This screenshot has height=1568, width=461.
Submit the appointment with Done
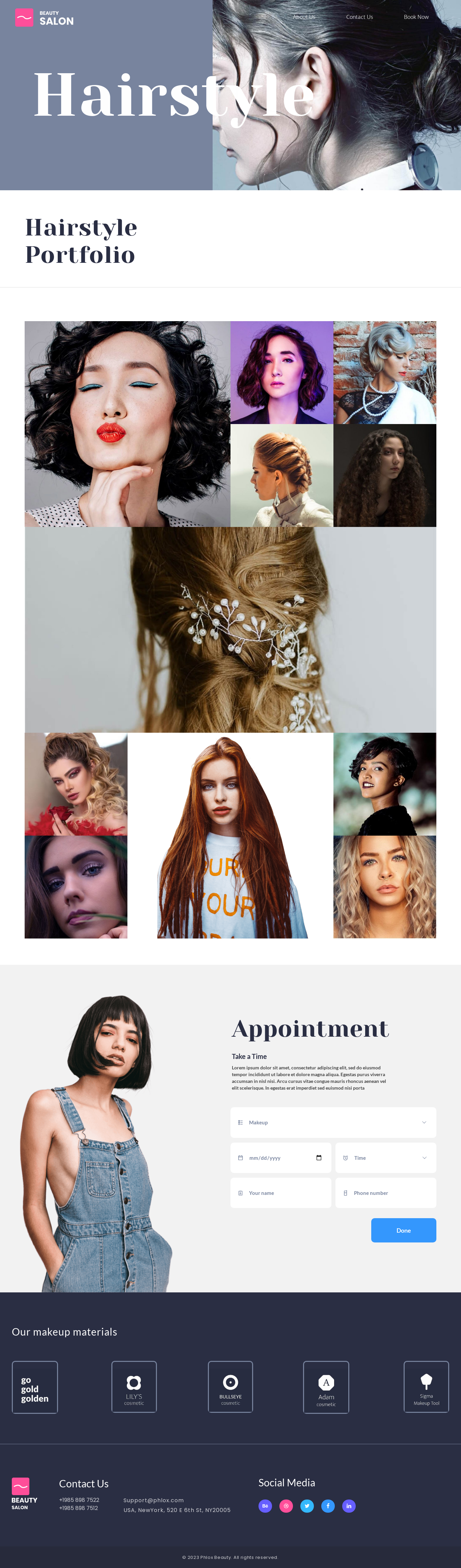[x=403, y=1230]
